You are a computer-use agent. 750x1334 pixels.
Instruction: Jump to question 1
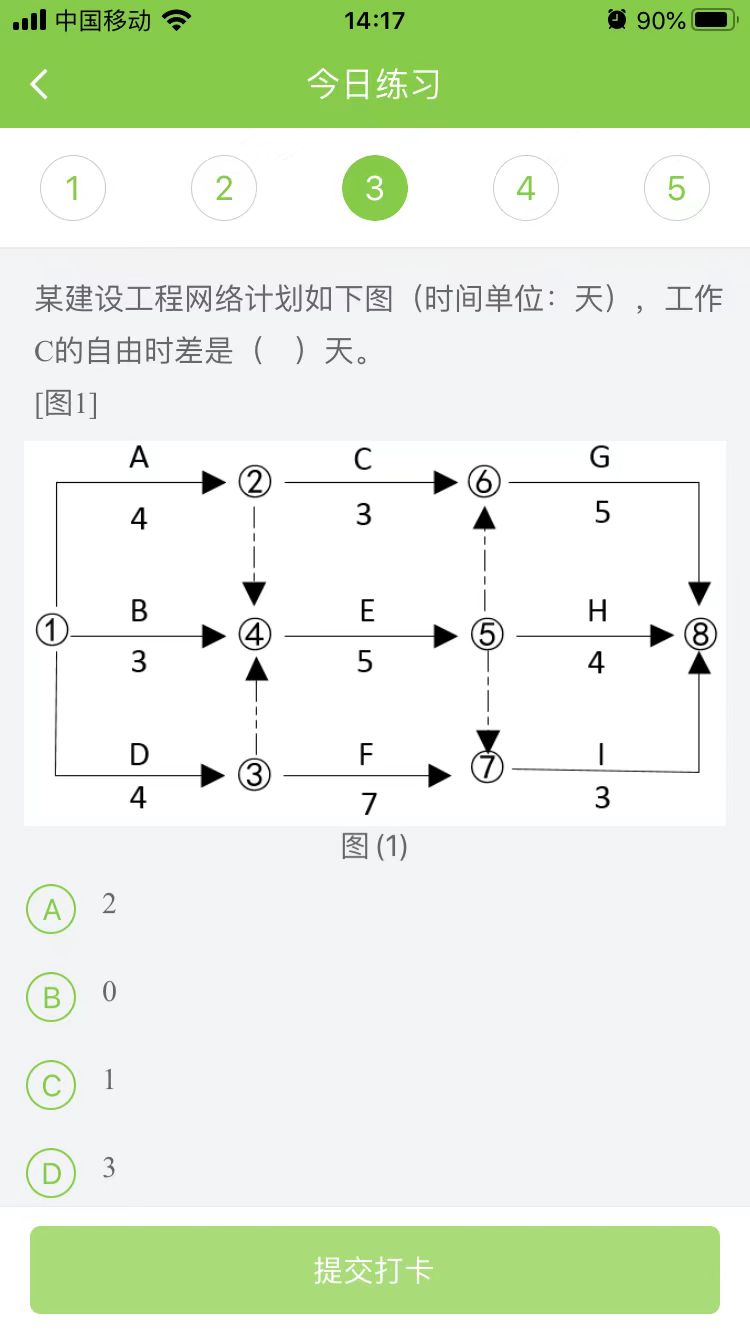[x=73, y=188]
